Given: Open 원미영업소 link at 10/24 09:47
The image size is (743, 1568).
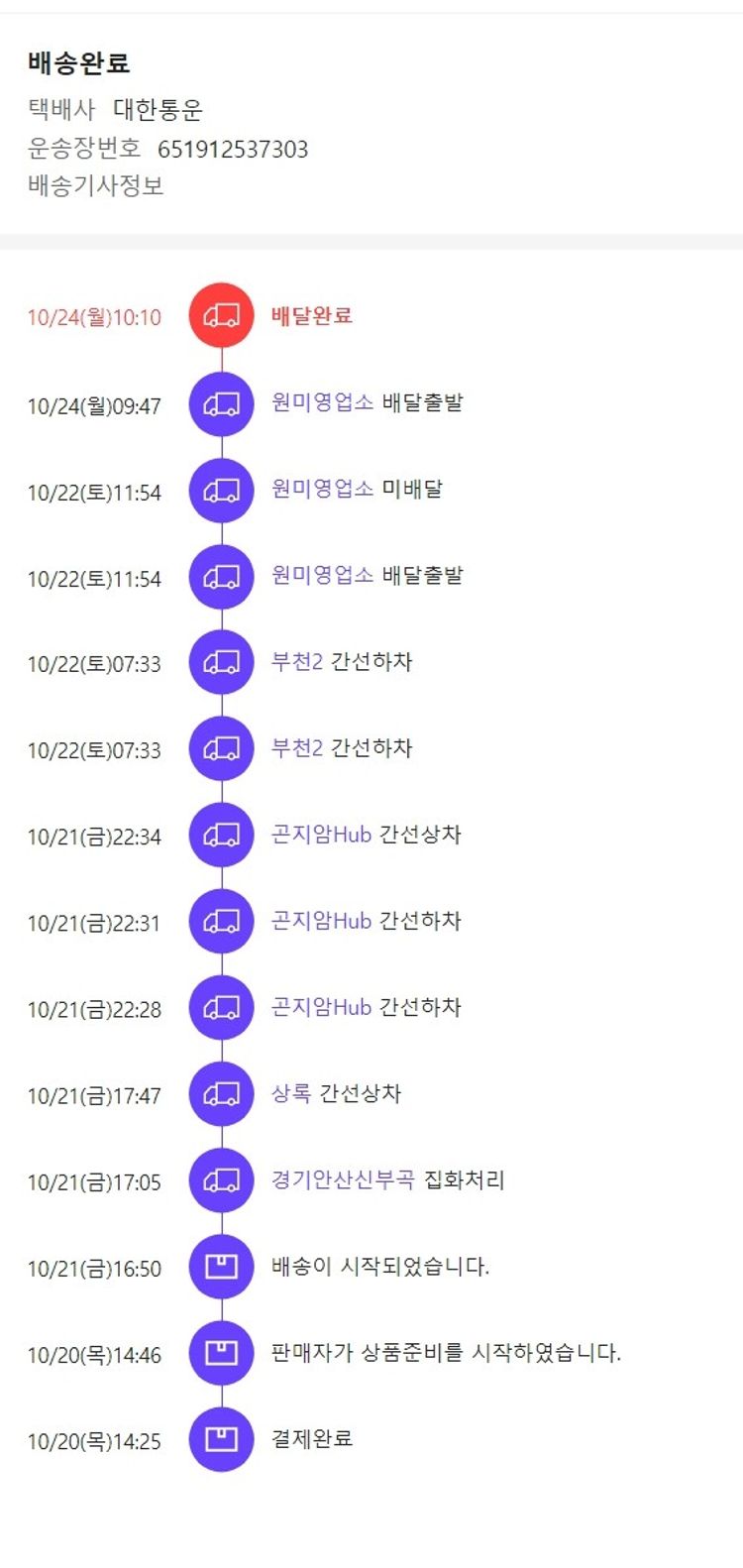Looking at the screenshot, I should click(322, 402).
